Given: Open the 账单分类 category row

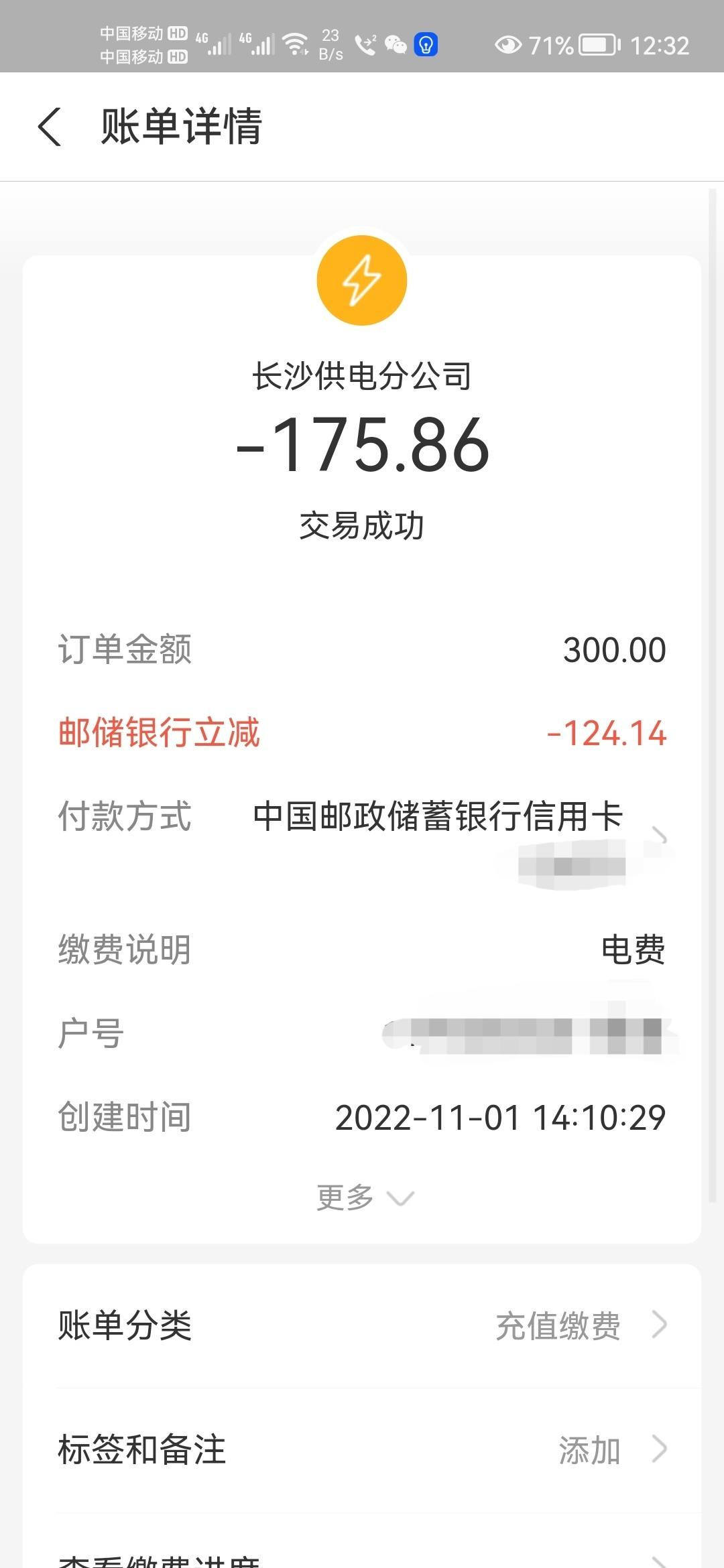Looking at the screenshot, I should tap(362, 1325).
